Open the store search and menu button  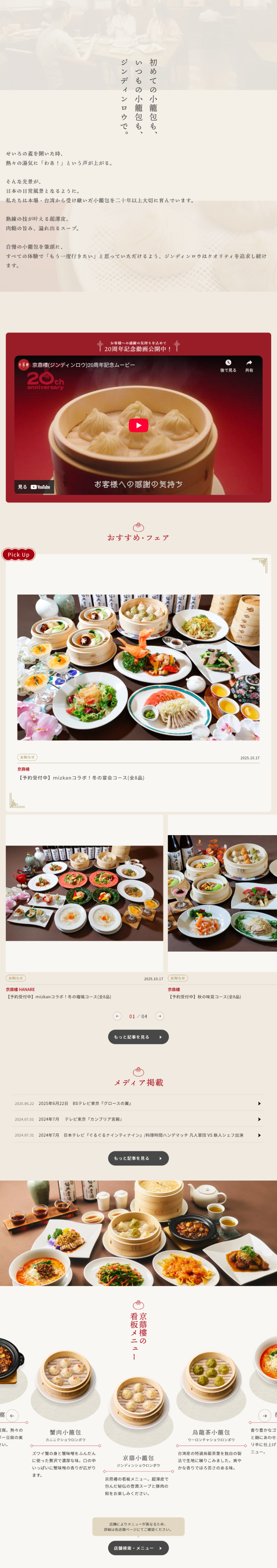(x=138, y=1547)
